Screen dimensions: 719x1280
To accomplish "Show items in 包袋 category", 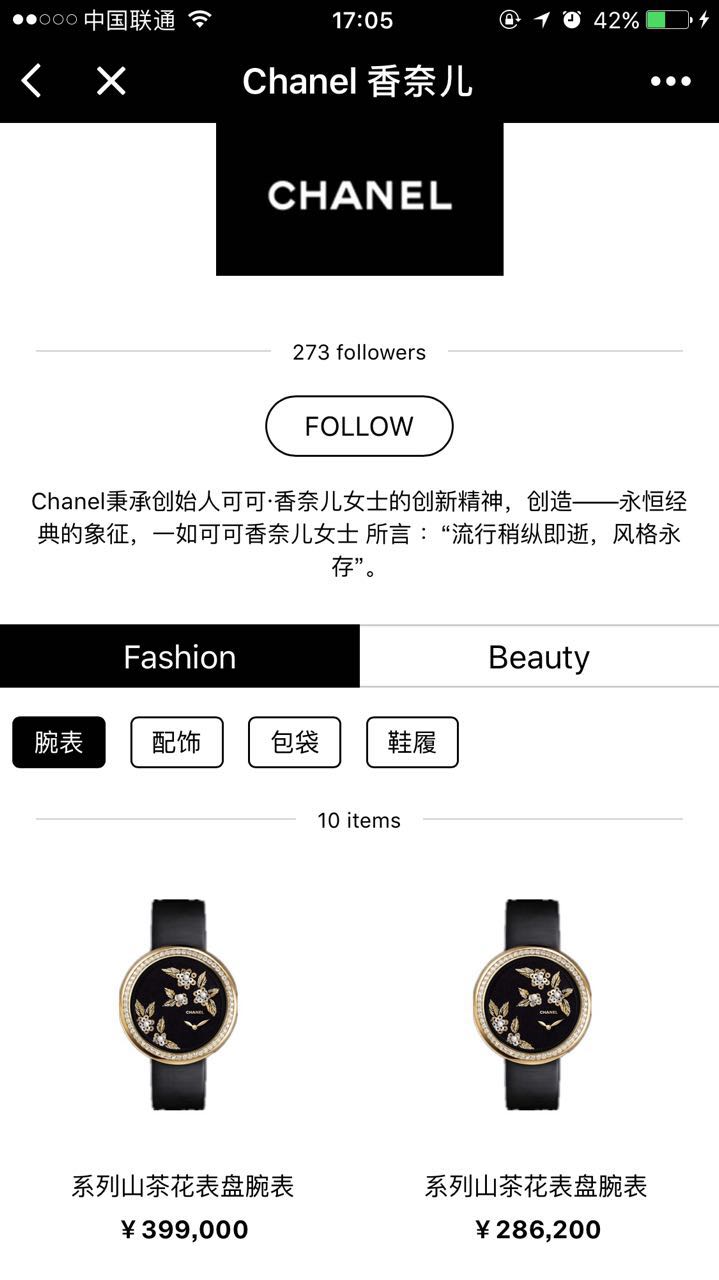I will 295,742.
